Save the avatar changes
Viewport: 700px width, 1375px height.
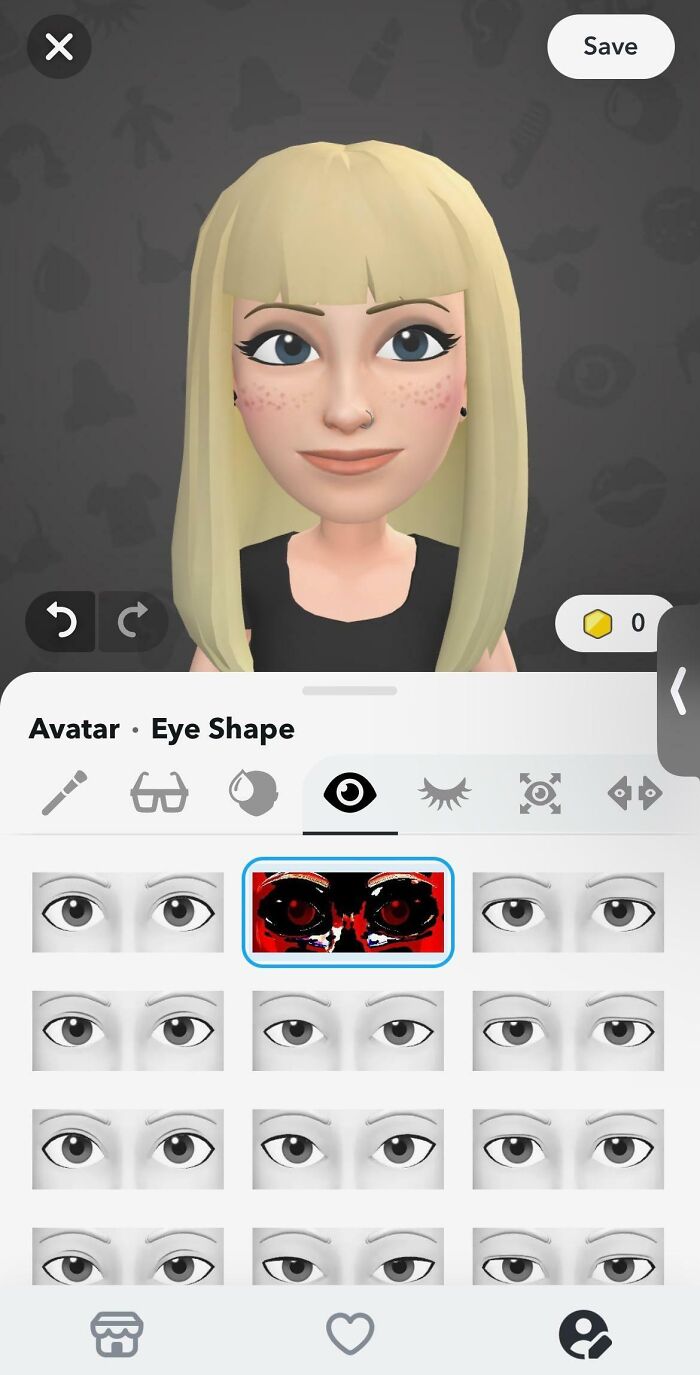(x=610, y=46)
